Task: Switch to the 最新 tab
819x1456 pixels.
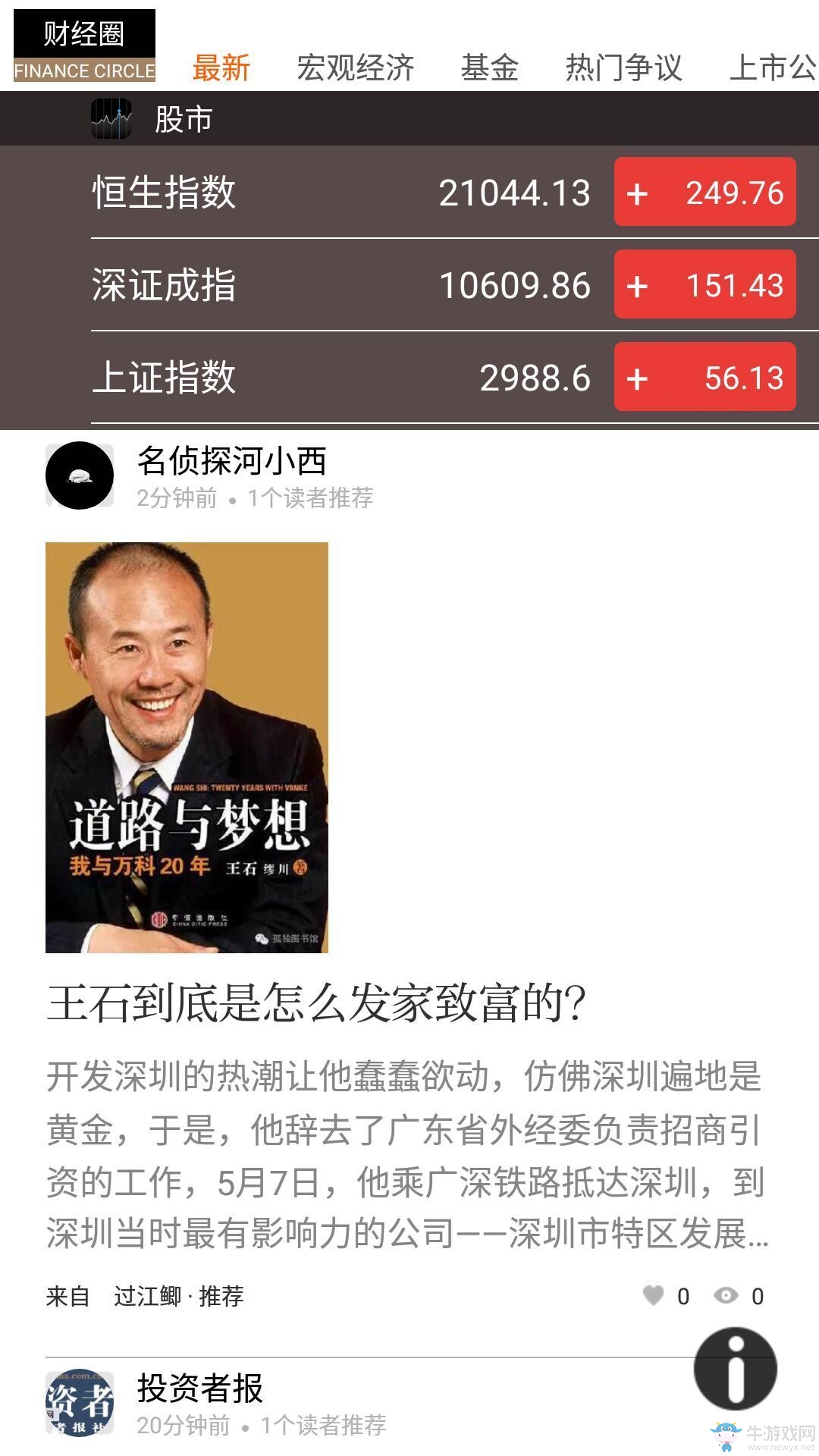Action: [221, 67]
